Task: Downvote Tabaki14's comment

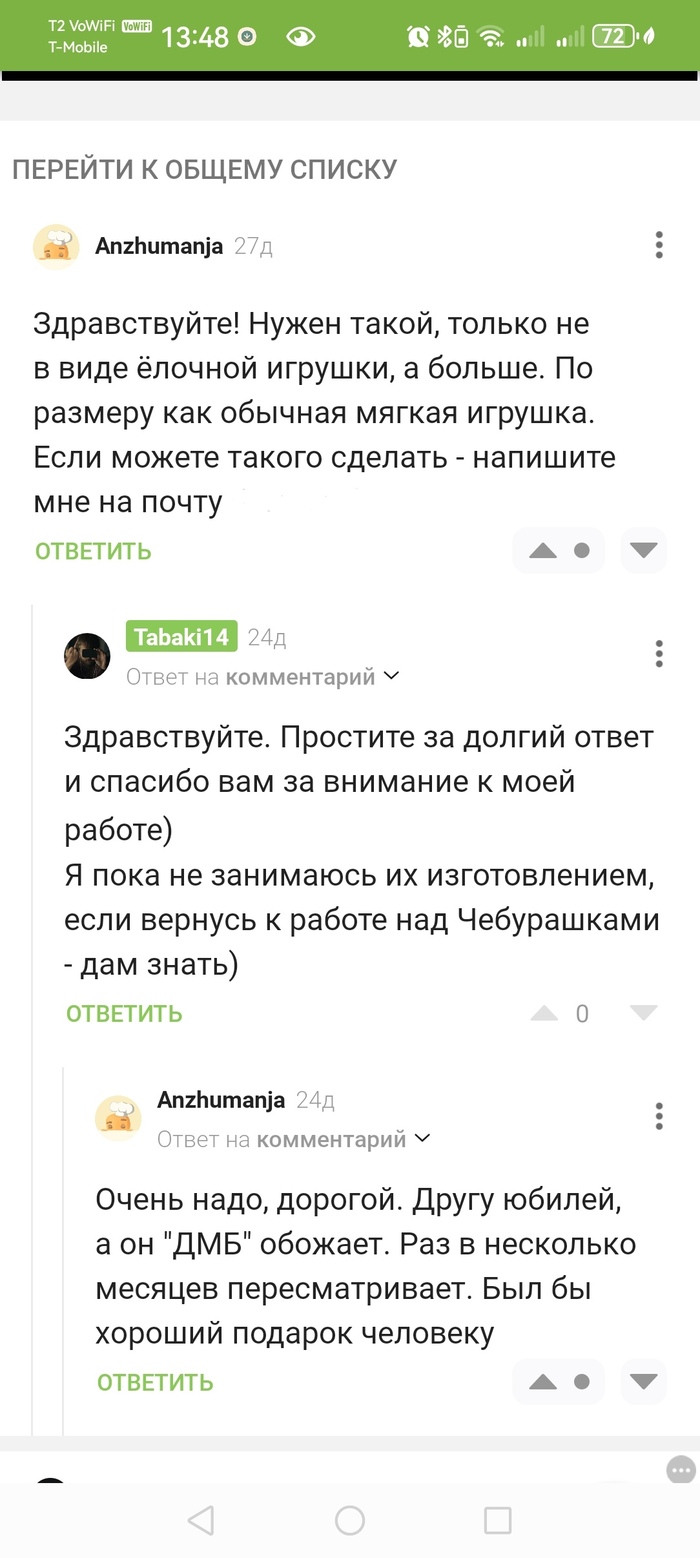Action: (643, 1014)
